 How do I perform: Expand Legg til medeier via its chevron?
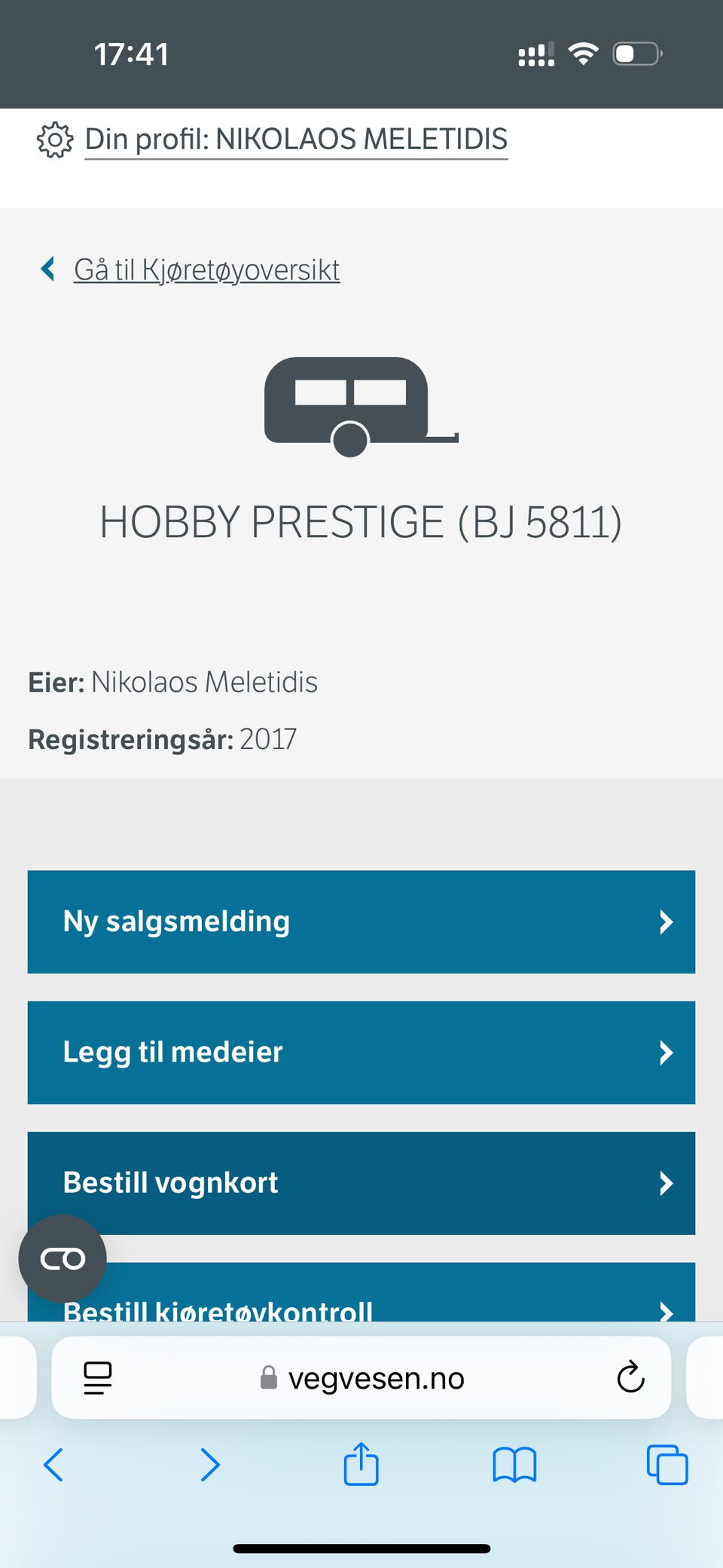point(666,1052)
